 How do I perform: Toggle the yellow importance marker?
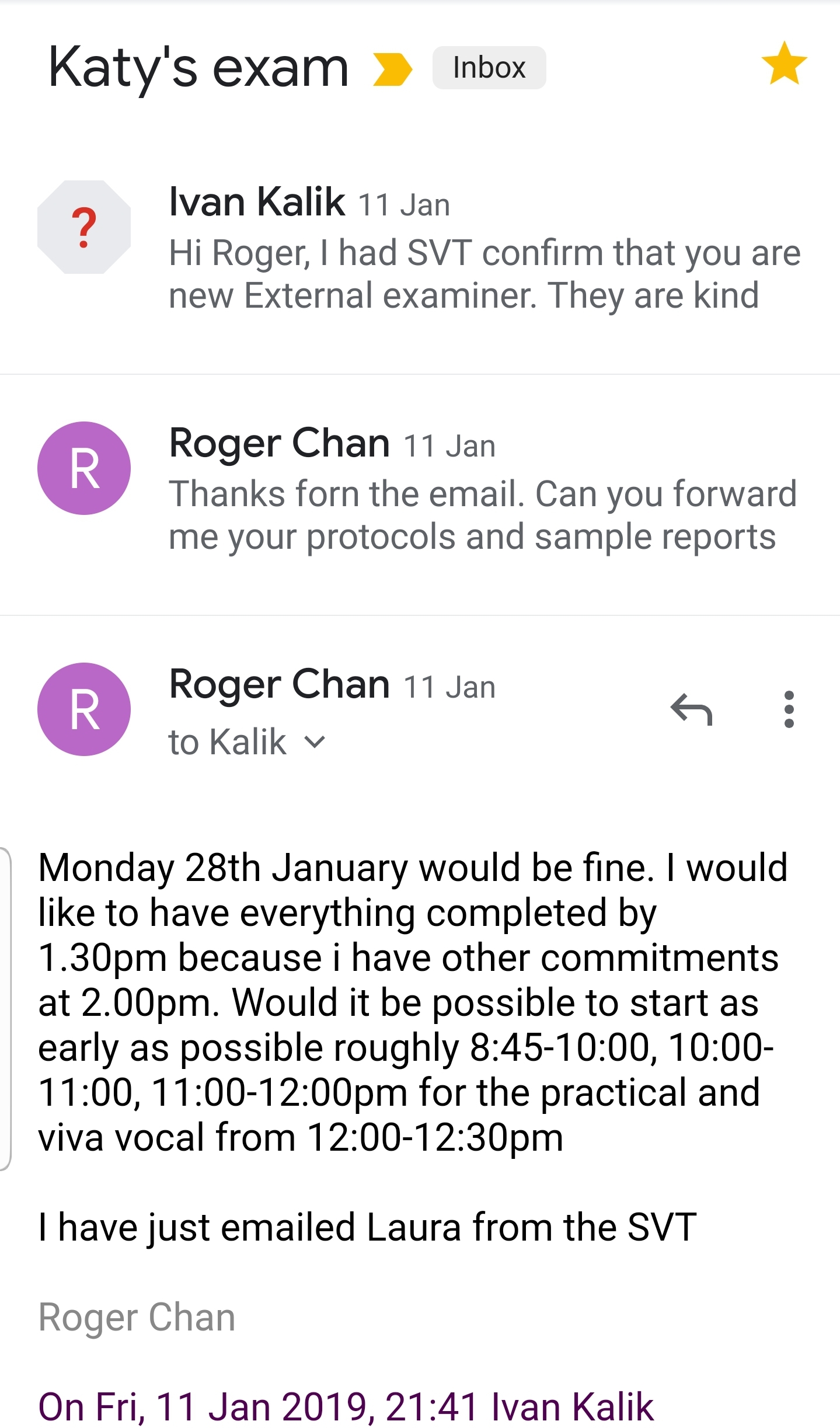(392, 69)
